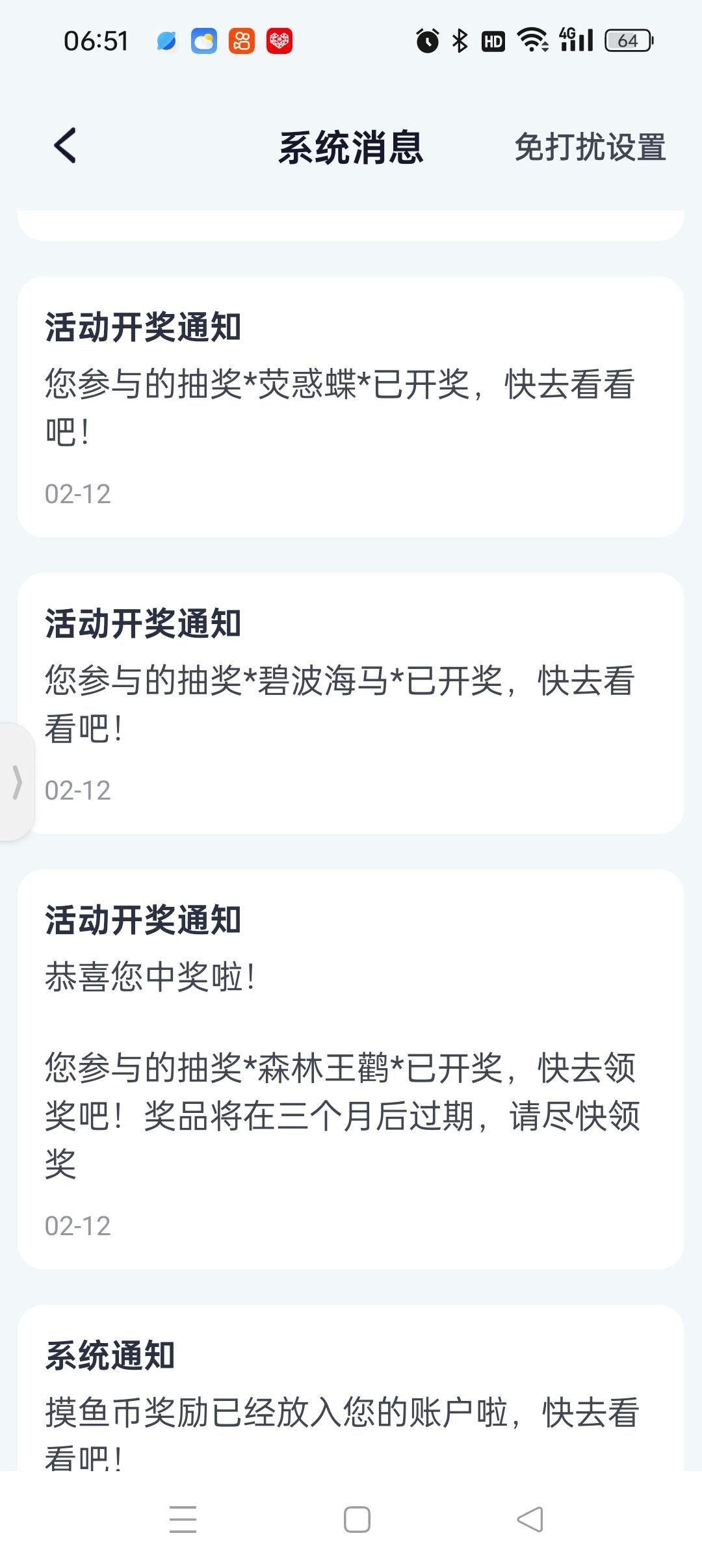The height and width of the screenshot is (1568, 702).
Task: Go back from the 系统消息 page
Action: tap(65, 146)
